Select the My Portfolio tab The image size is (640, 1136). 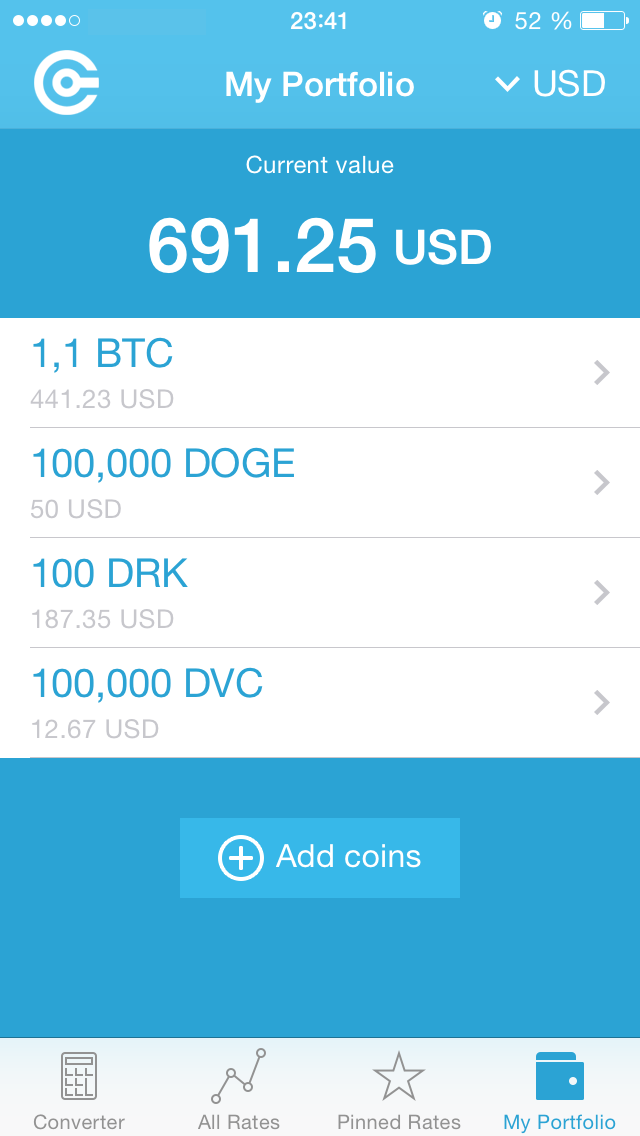coord(559,1088)
